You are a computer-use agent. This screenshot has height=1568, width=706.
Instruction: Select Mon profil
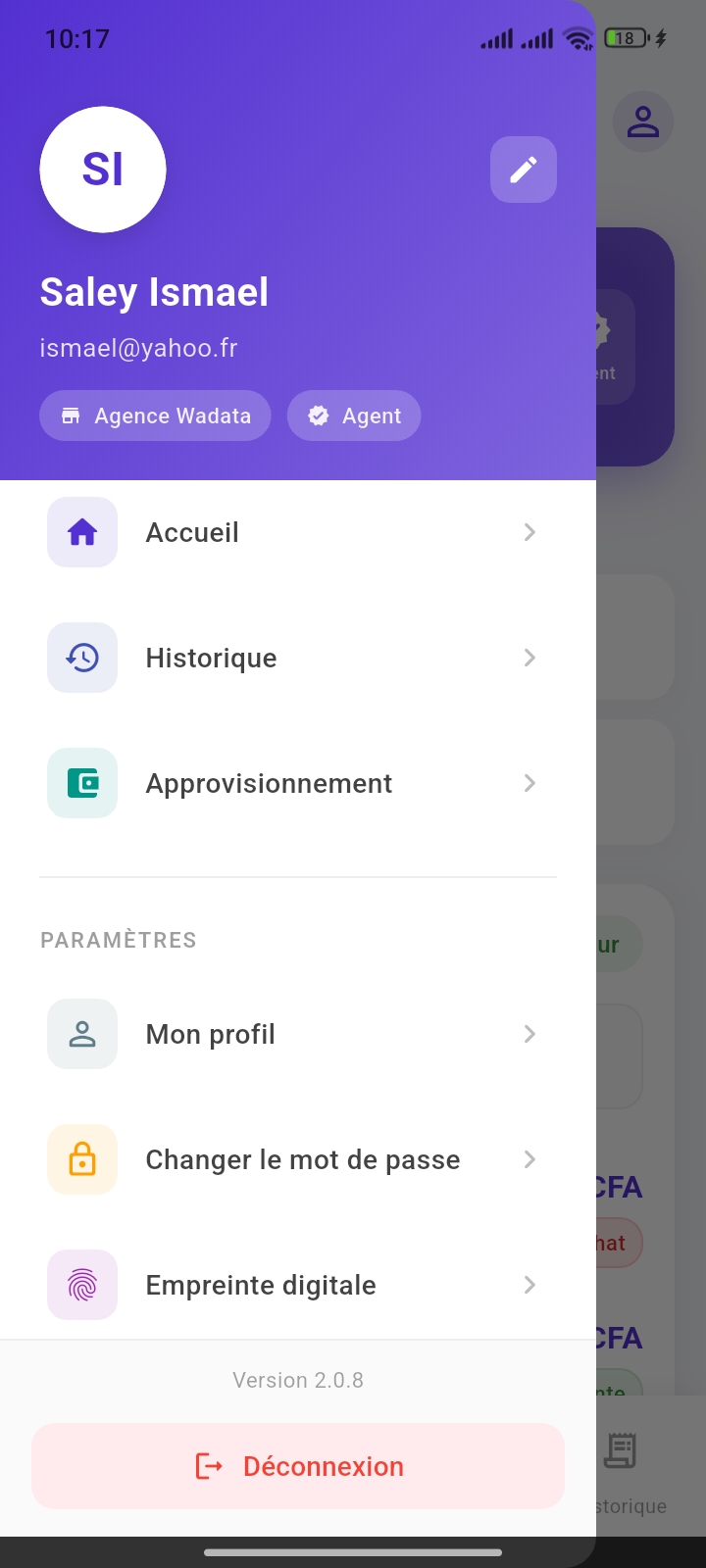pos(294,1034)
